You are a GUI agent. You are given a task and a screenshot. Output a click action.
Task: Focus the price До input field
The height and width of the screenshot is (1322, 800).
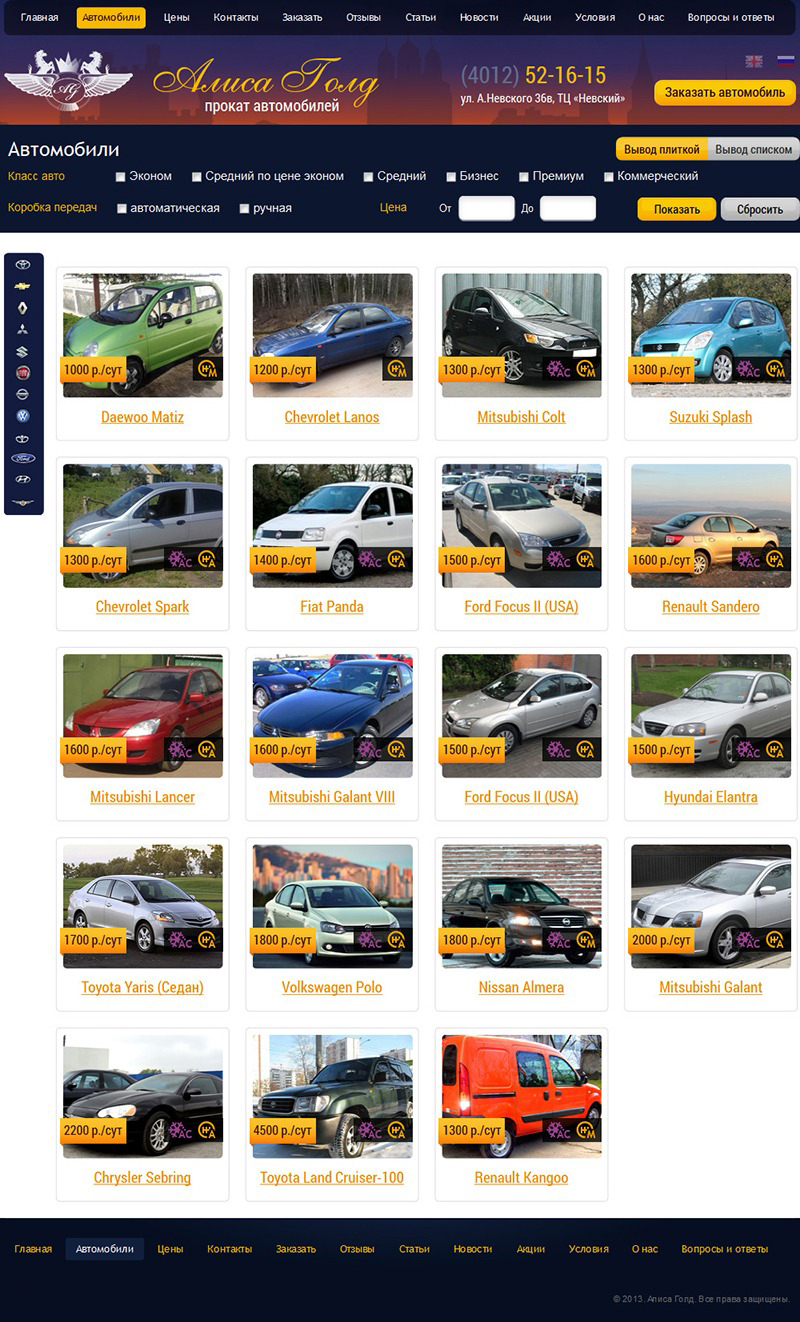(x=568, y=208)
